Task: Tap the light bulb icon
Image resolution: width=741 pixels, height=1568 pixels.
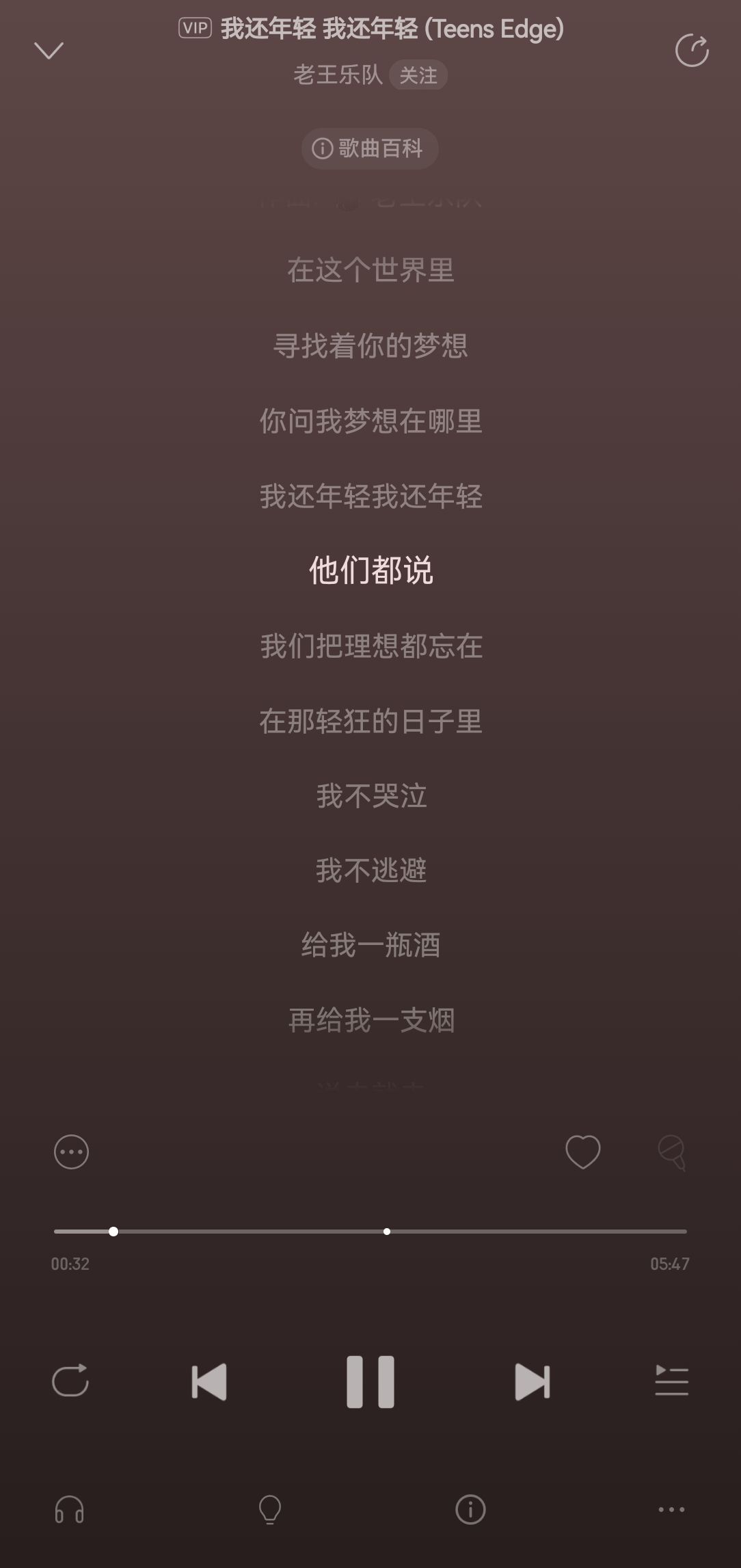Action: [270, 1509]
